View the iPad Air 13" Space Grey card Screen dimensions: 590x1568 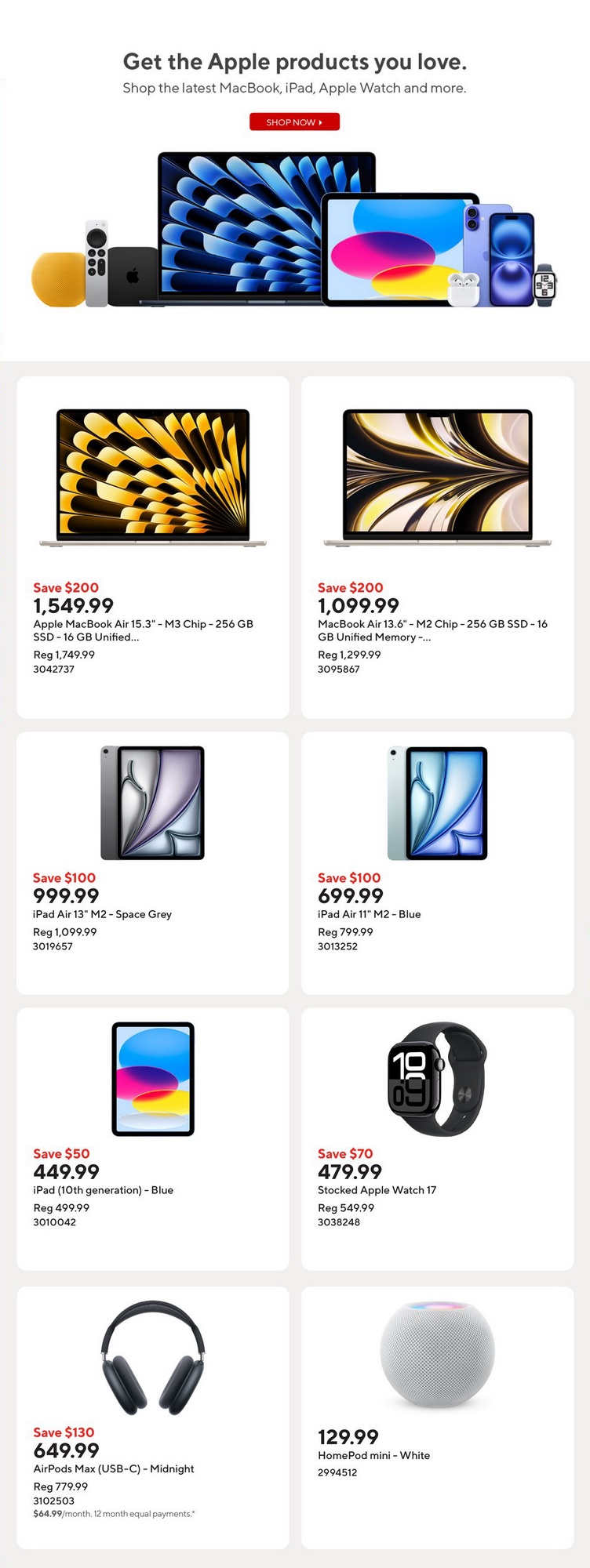(153, 862)
